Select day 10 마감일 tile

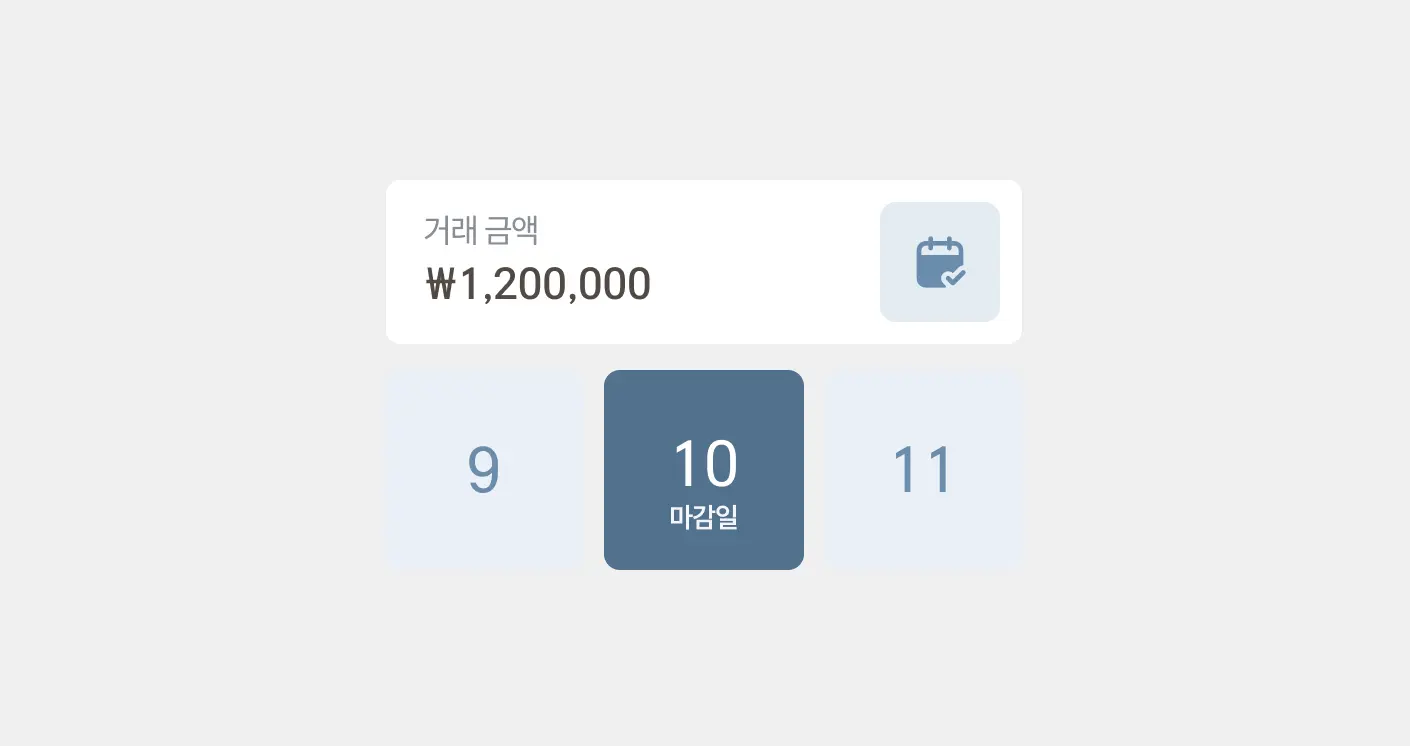[x=704, y=470]
